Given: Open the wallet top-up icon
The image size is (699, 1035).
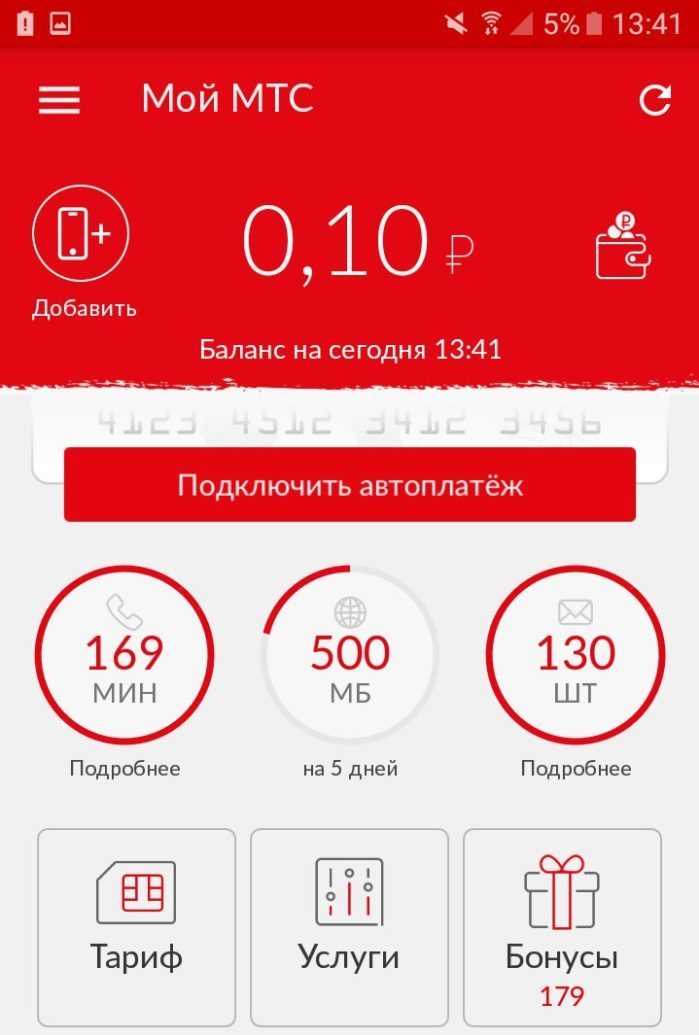Looking at the screenshot, I should [x=623, y=246].
